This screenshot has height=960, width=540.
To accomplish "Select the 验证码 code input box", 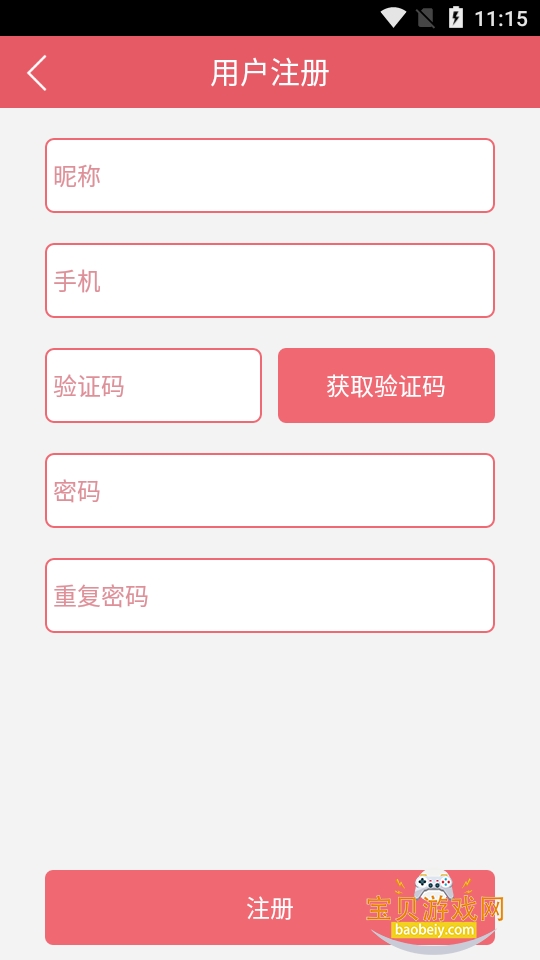I will [154, 386].
